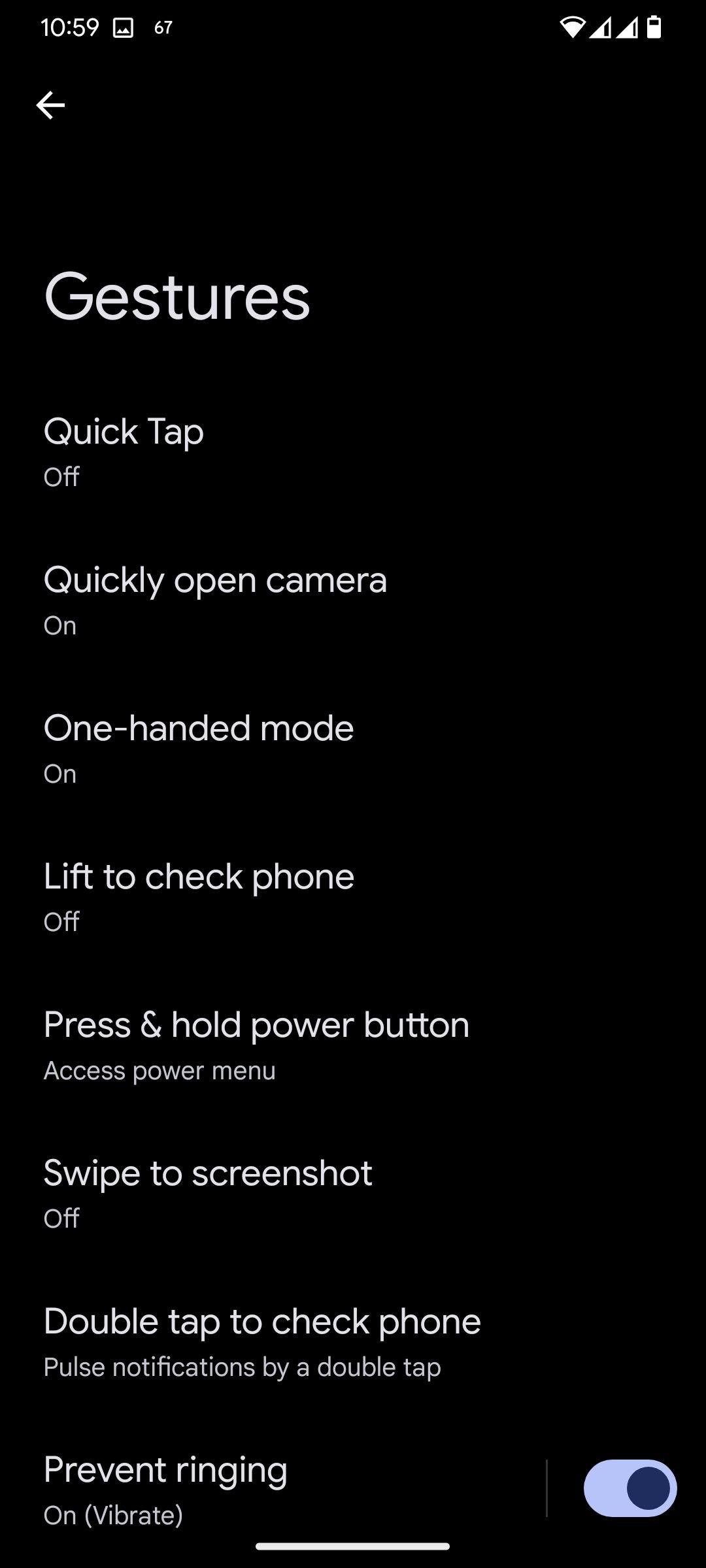This screenshot has height=1568, width=706.
Task: Open Double tap to check phone setting
Action: (x=353, y=1341)
